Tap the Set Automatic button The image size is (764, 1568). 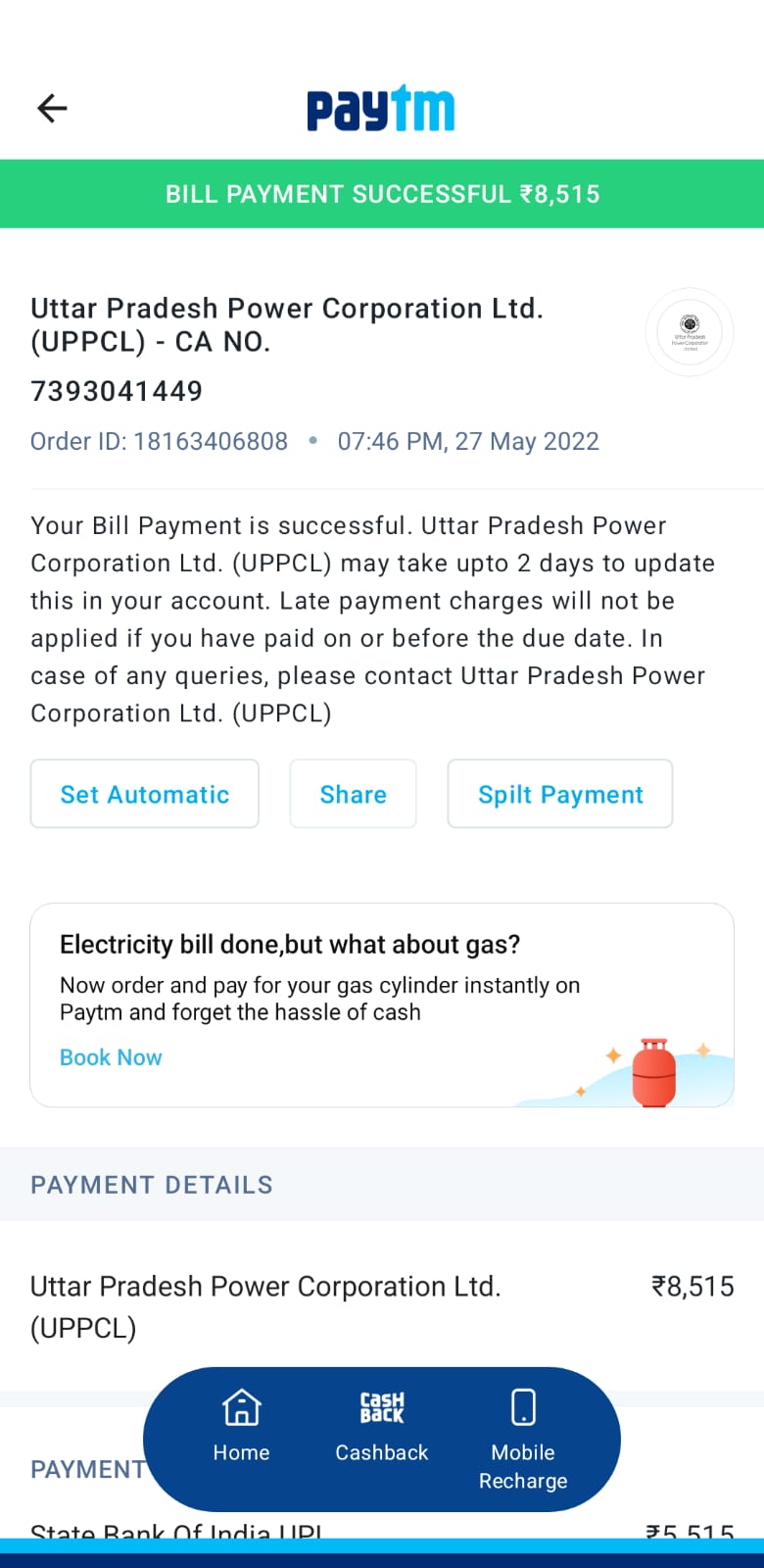click(145, 794)
